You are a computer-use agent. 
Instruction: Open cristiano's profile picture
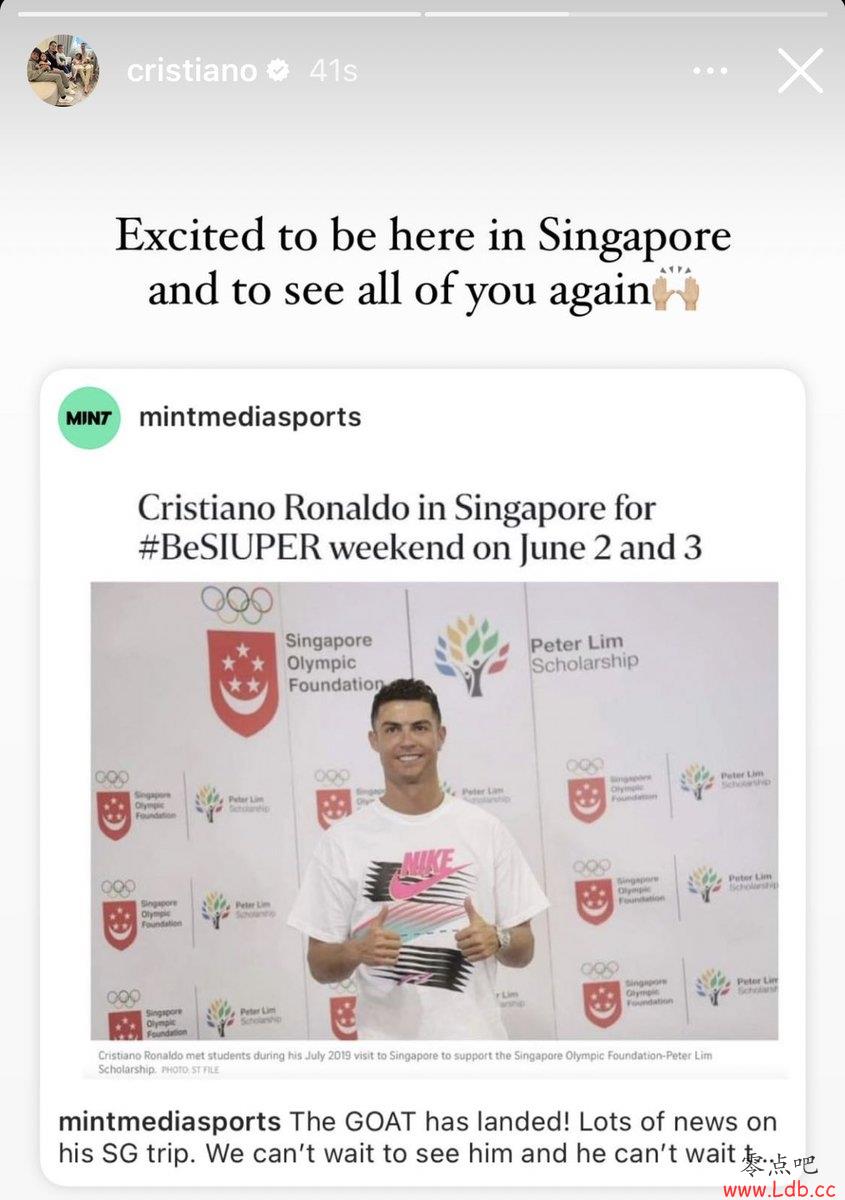[x=62, y=71]
